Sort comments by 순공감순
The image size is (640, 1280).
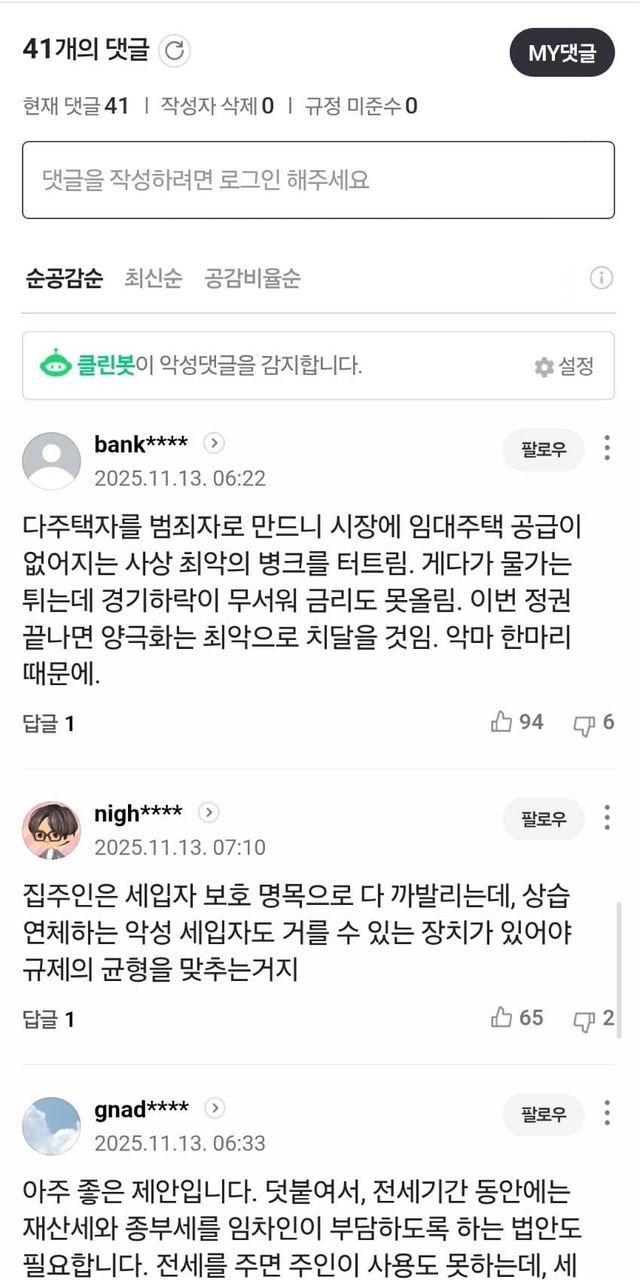(64, 279)
